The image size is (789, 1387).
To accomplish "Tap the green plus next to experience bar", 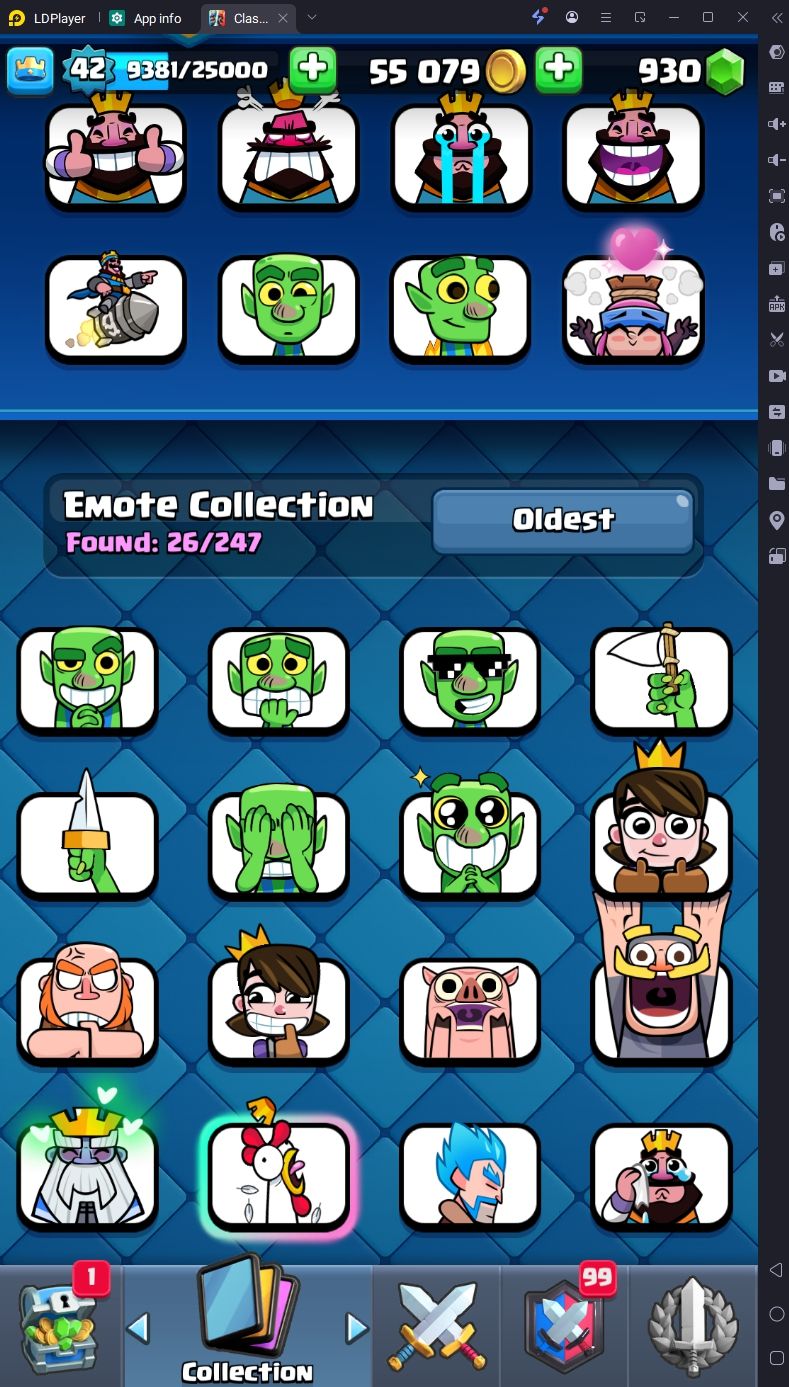I will click(312, 70).
